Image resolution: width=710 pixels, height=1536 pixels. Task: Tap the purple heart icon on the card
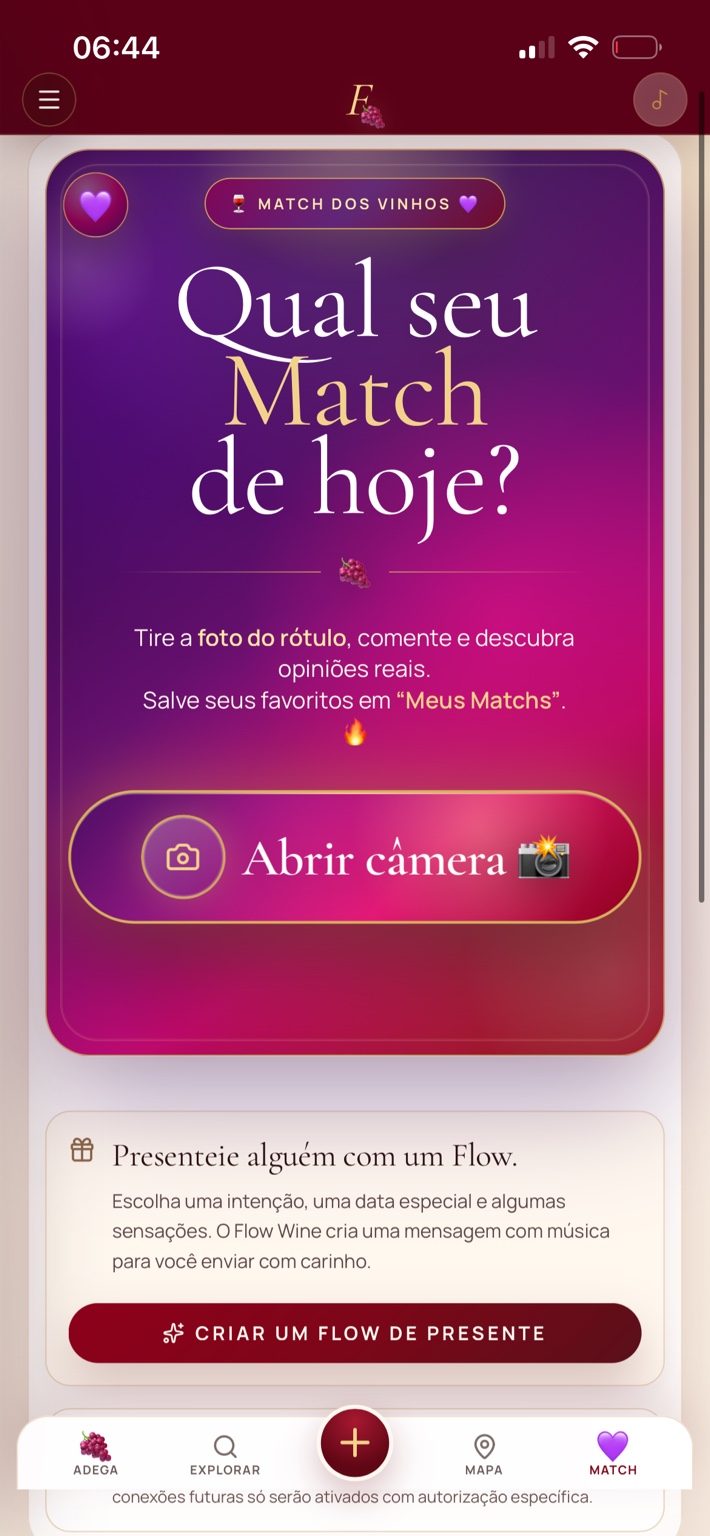pyautogui.click(x=96, y=206)
